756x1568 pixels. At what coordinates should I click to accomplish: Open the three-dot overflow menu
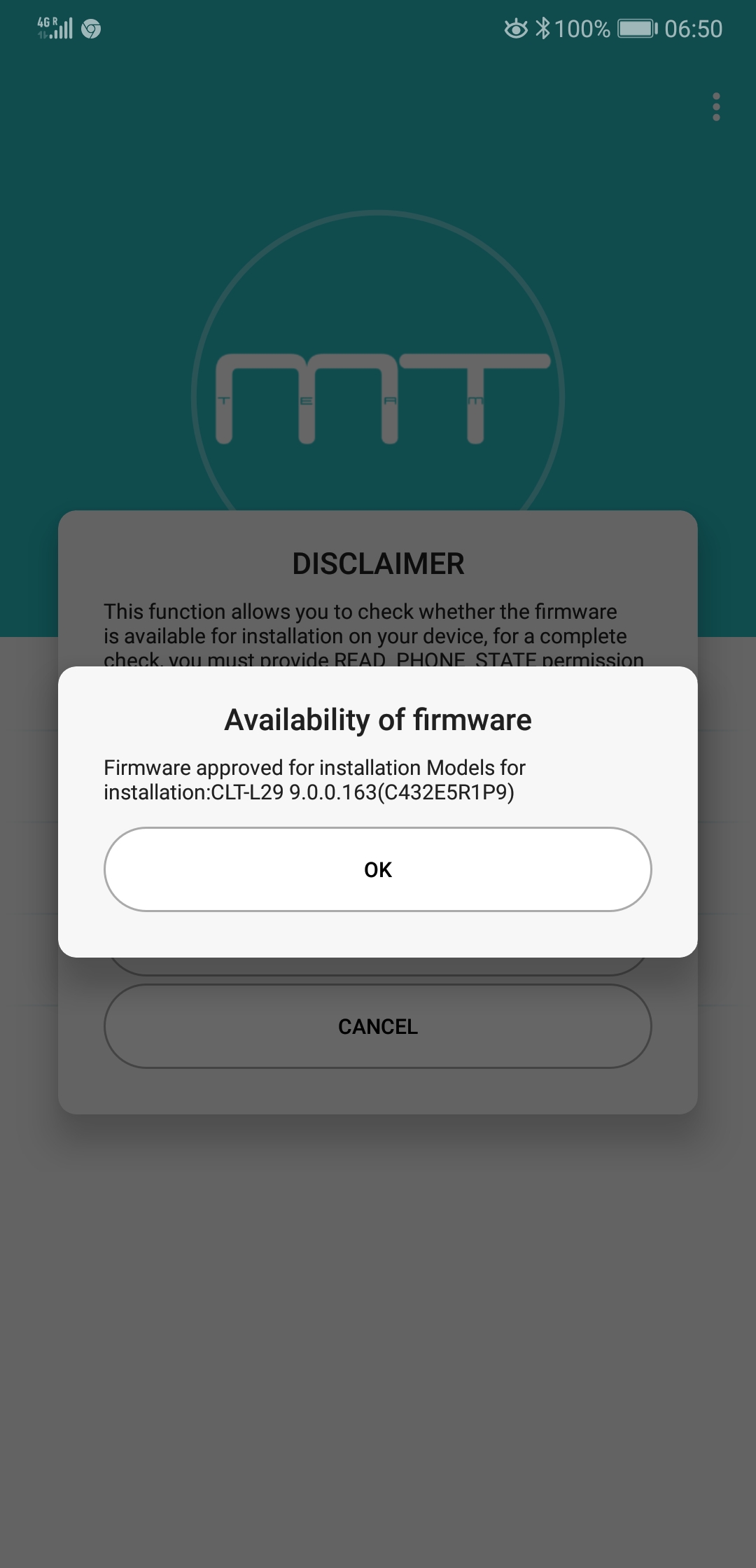(716, 107)
